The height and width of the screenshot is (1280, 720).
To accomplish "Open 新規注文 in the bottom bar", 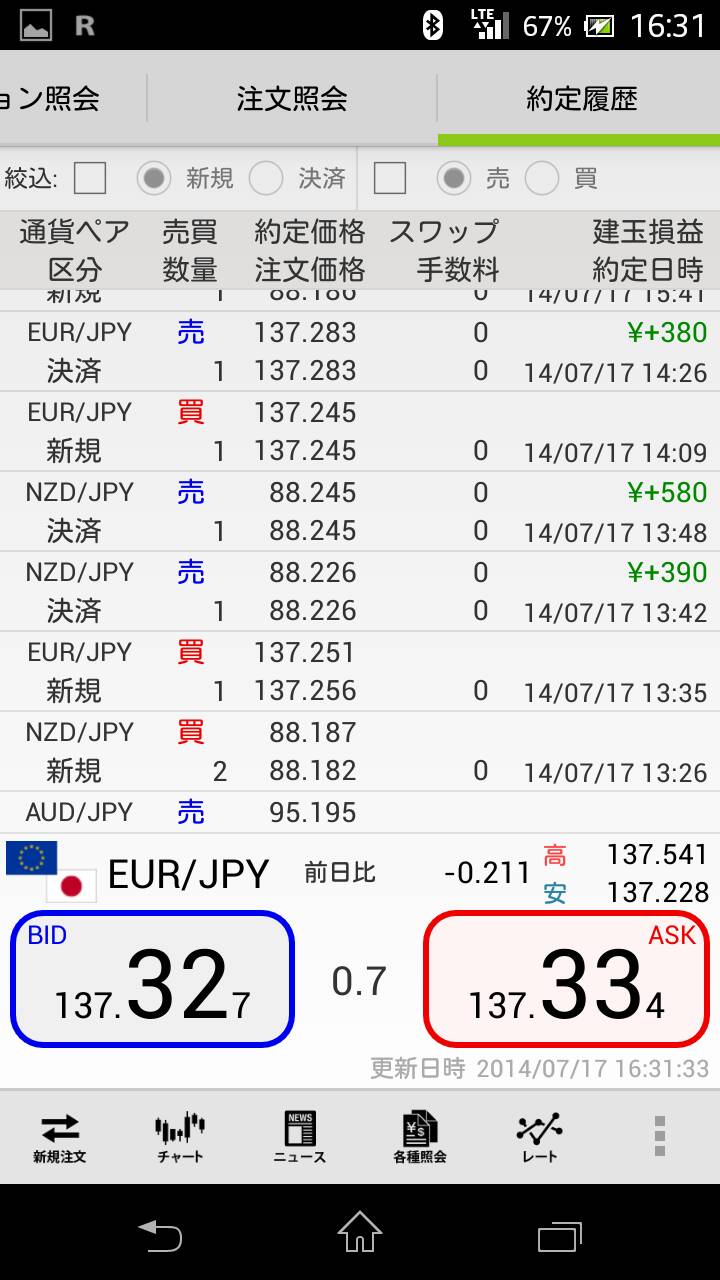I will coord(60,1137).
